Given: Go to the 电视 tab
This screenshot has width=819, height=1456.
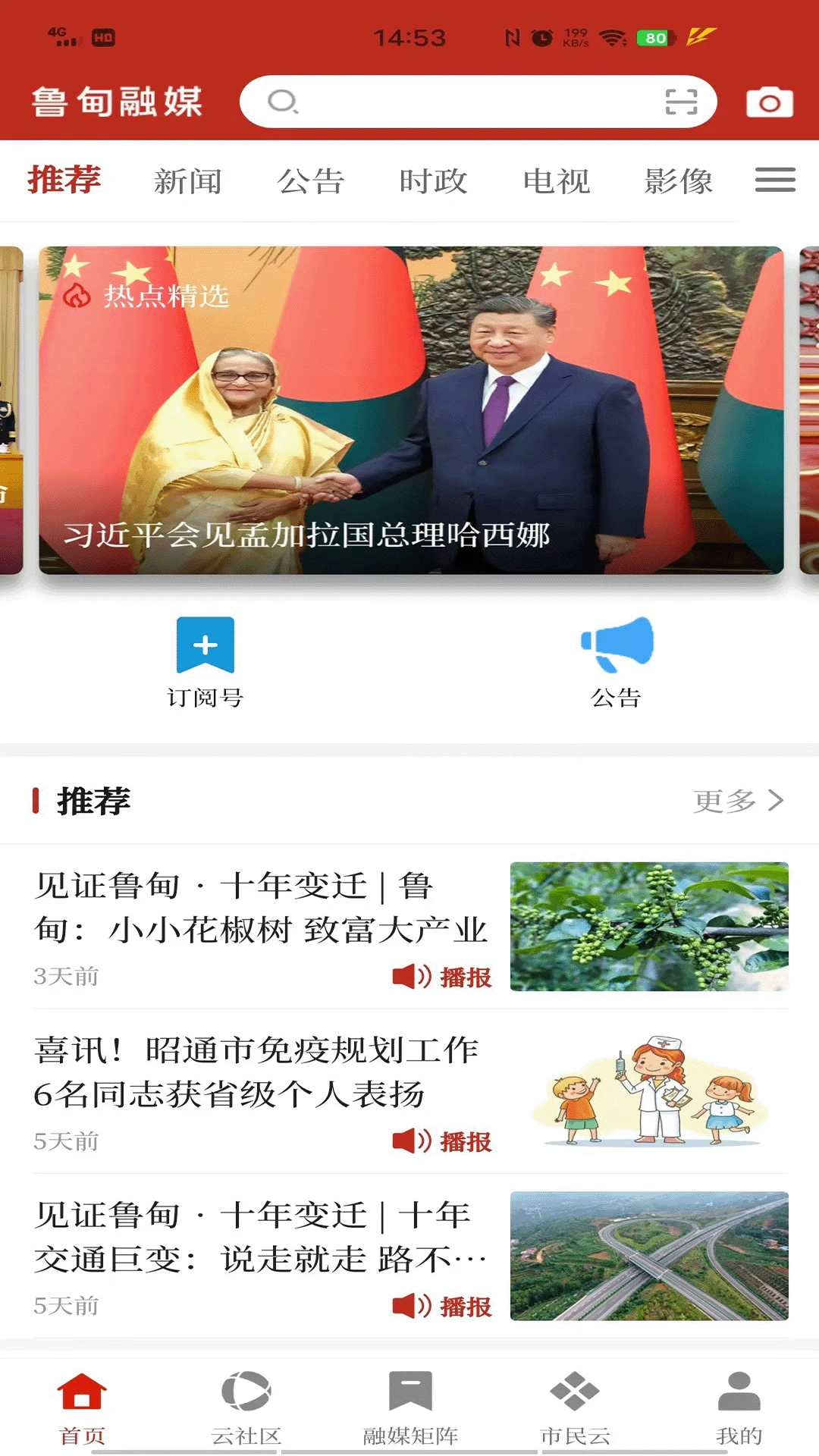Looking at the screenshot, I should tap(556, 181).
